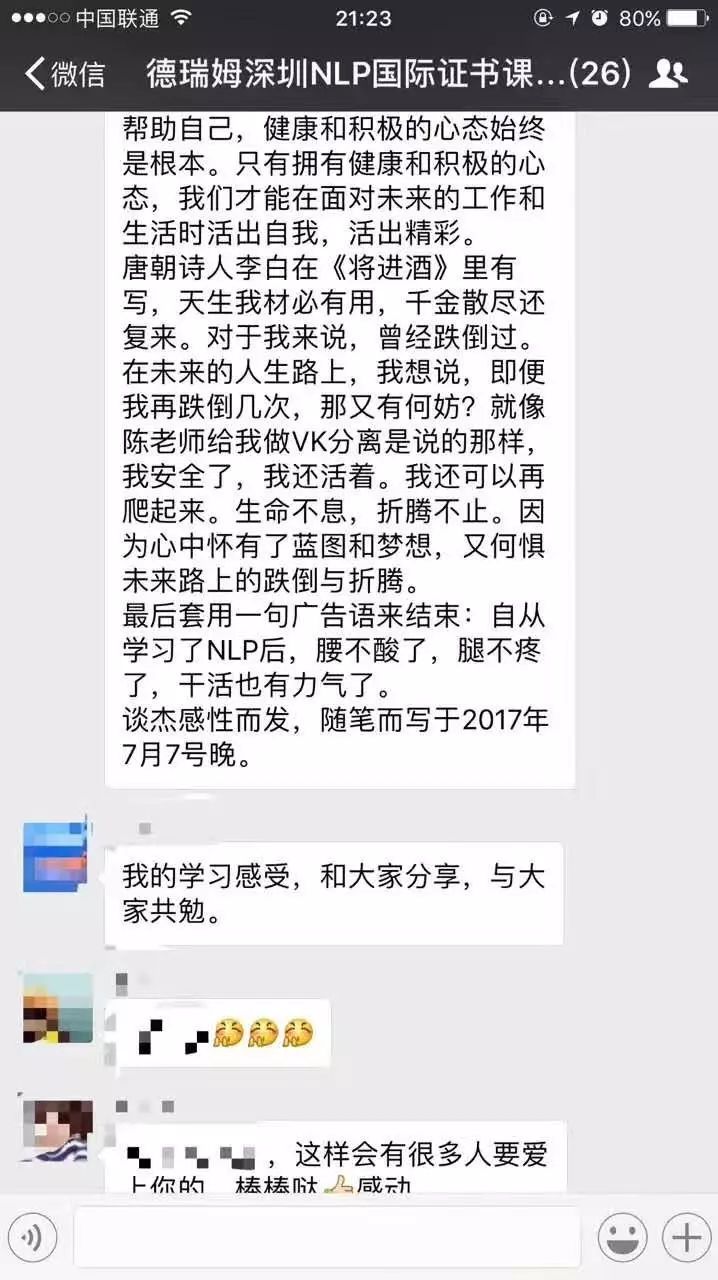Open avatar beside 这样会有很多人要爱 message

point(57,1131)
